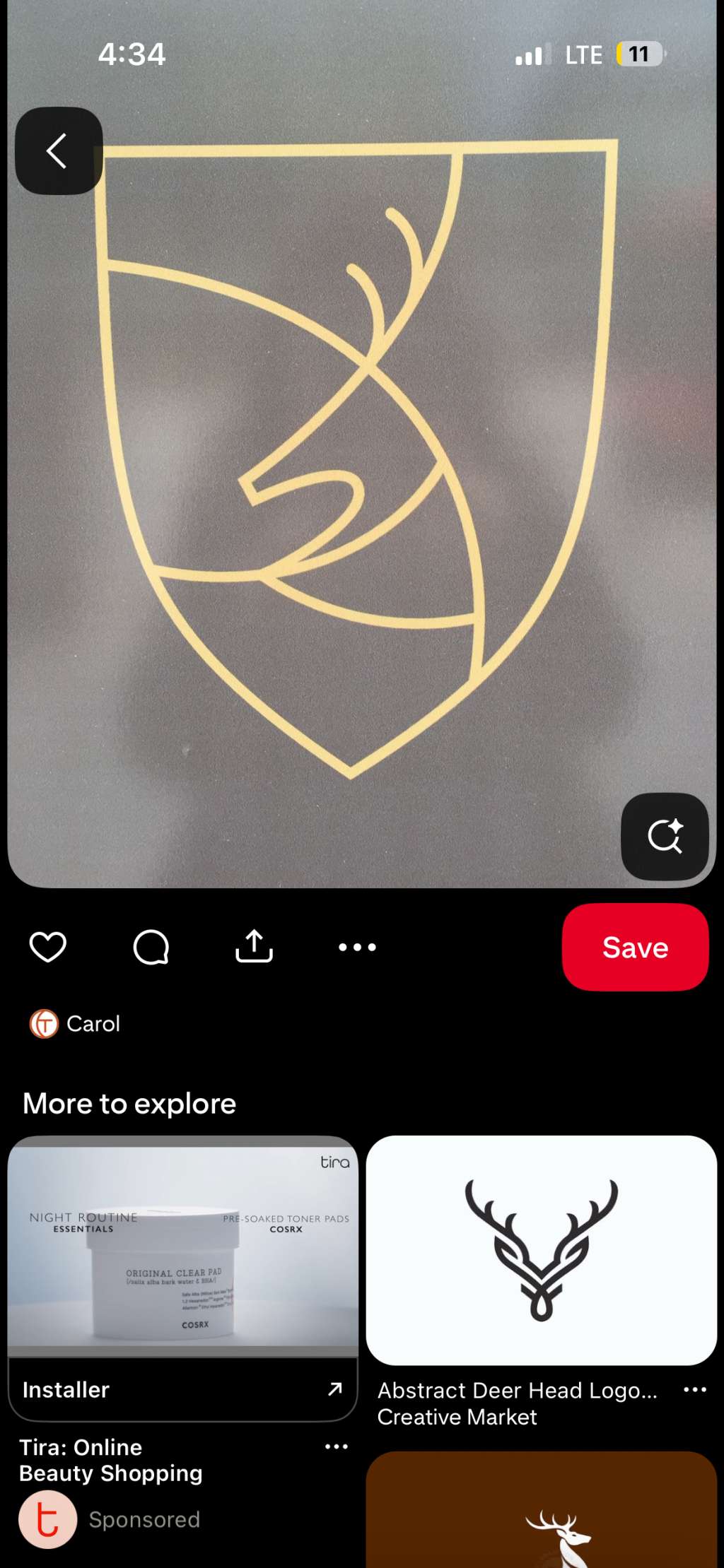Open options for Abstract Deer Head Logo pin
The image size is (724, 1568).
[694, 1389]
